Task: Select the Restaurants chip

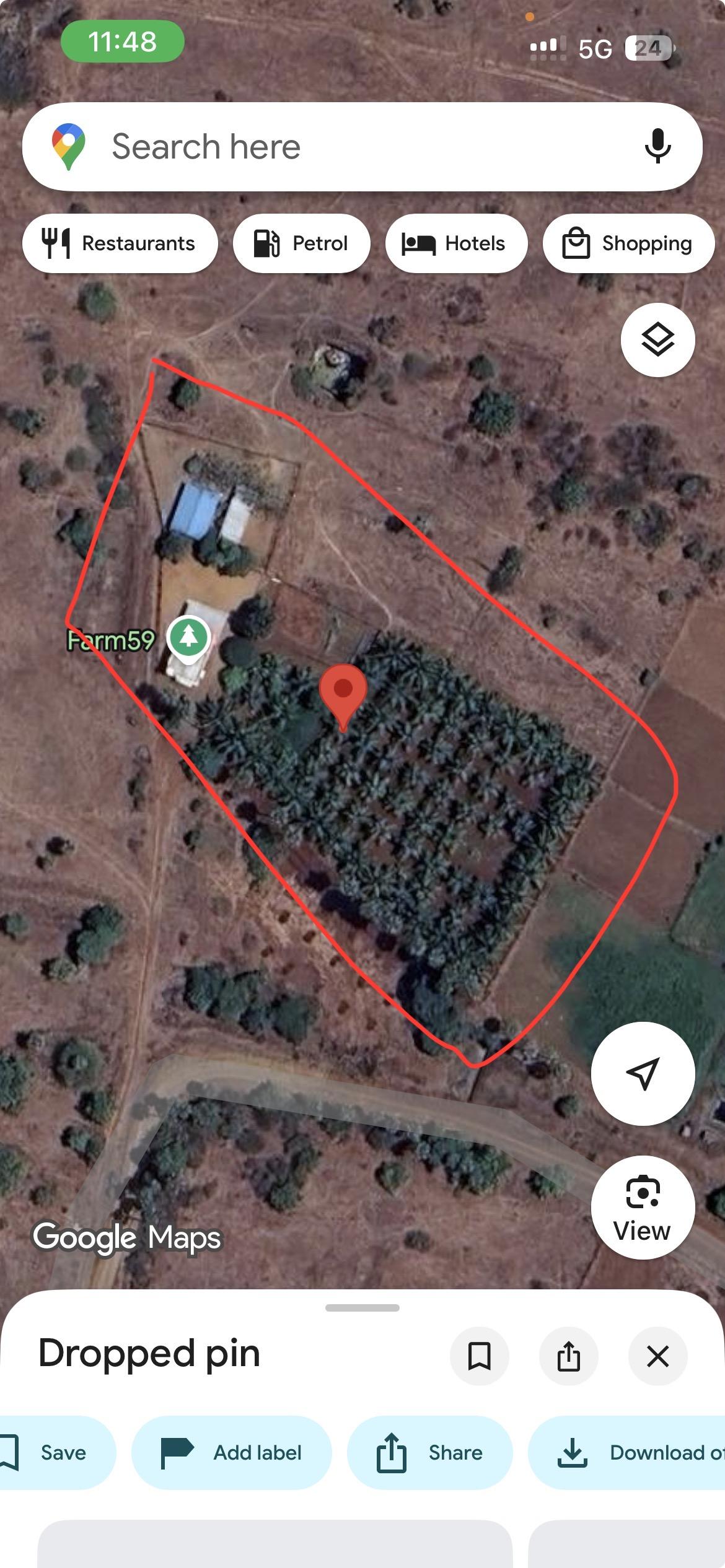Action: click(120, 243)
